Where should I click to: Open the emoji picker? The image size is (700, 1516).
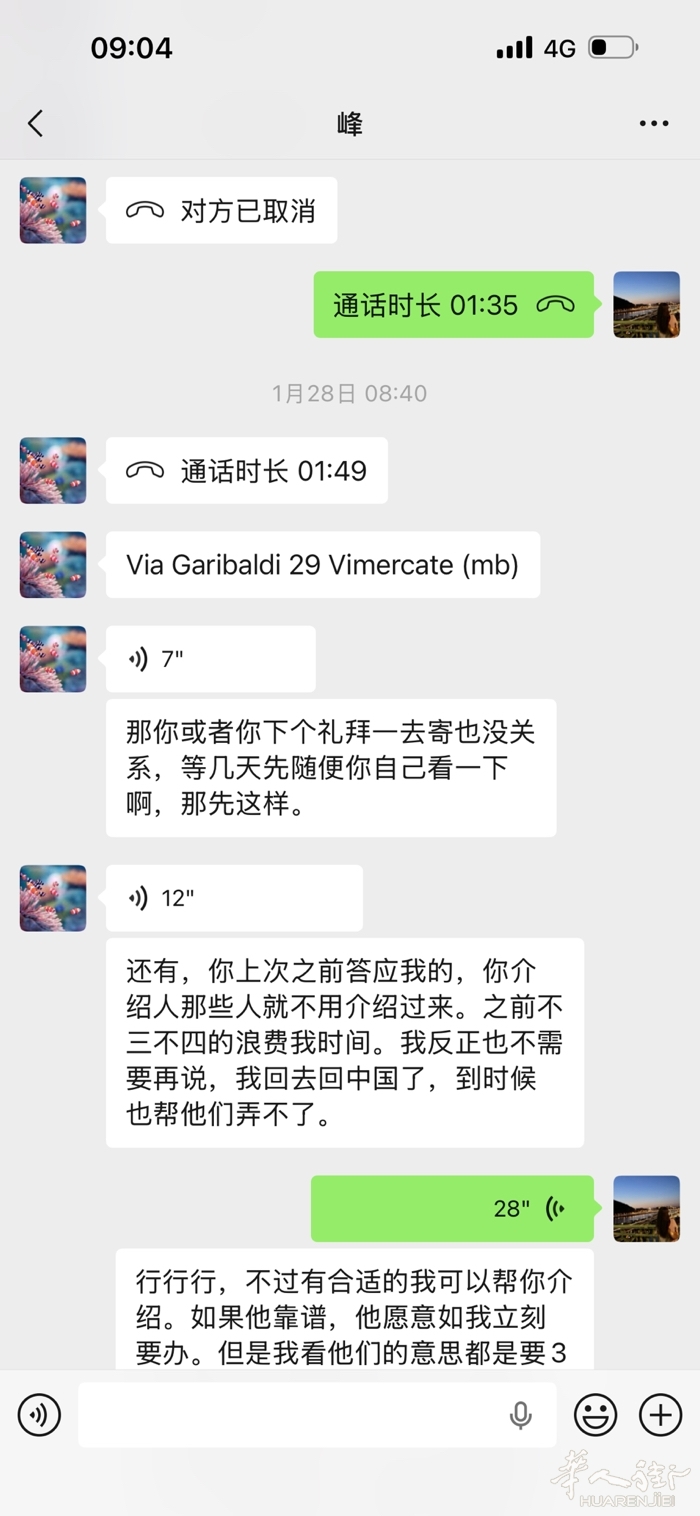(595, 1415)
